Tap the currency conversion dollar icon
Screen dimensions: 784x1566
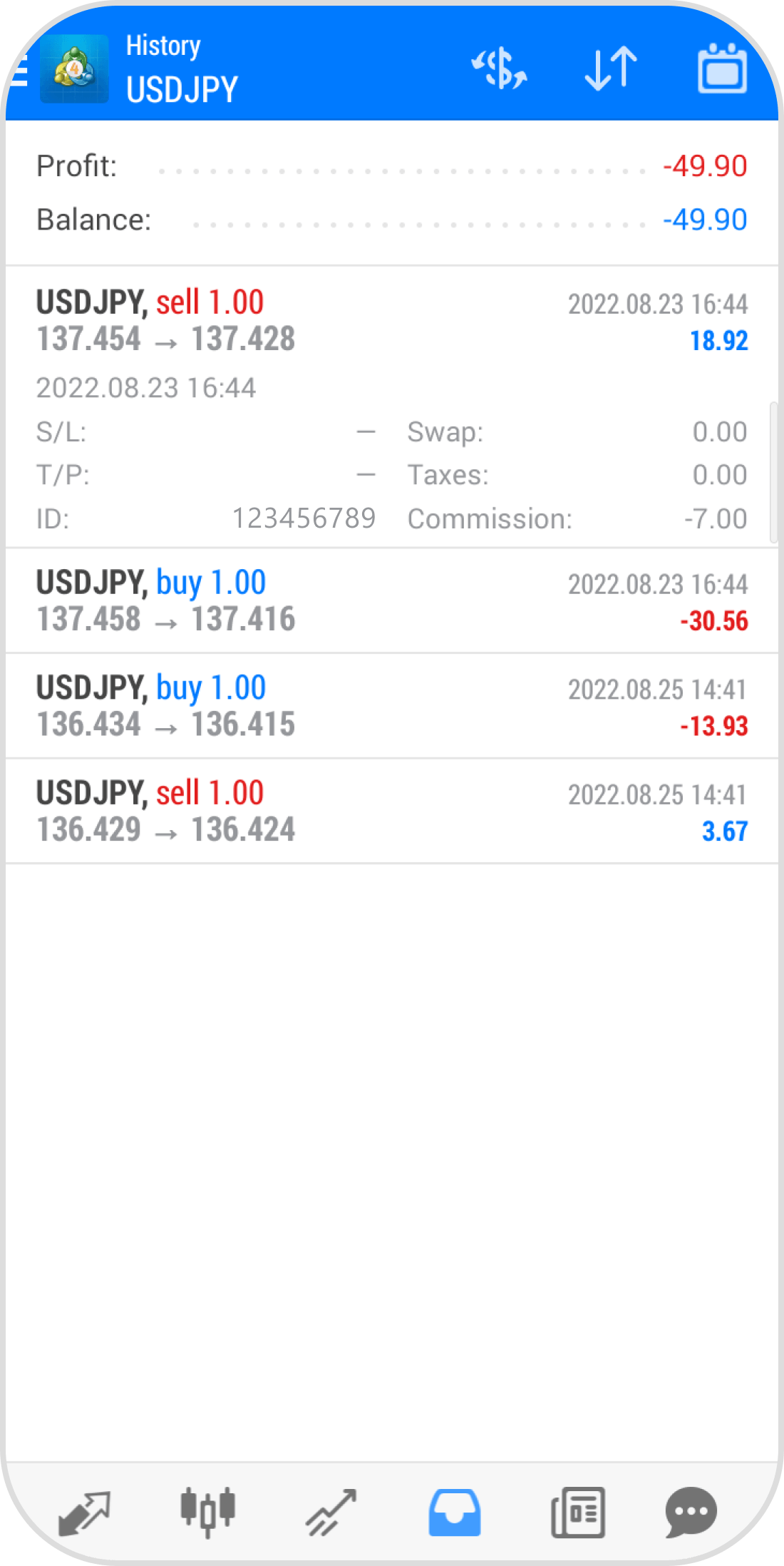tap(499, 69)
